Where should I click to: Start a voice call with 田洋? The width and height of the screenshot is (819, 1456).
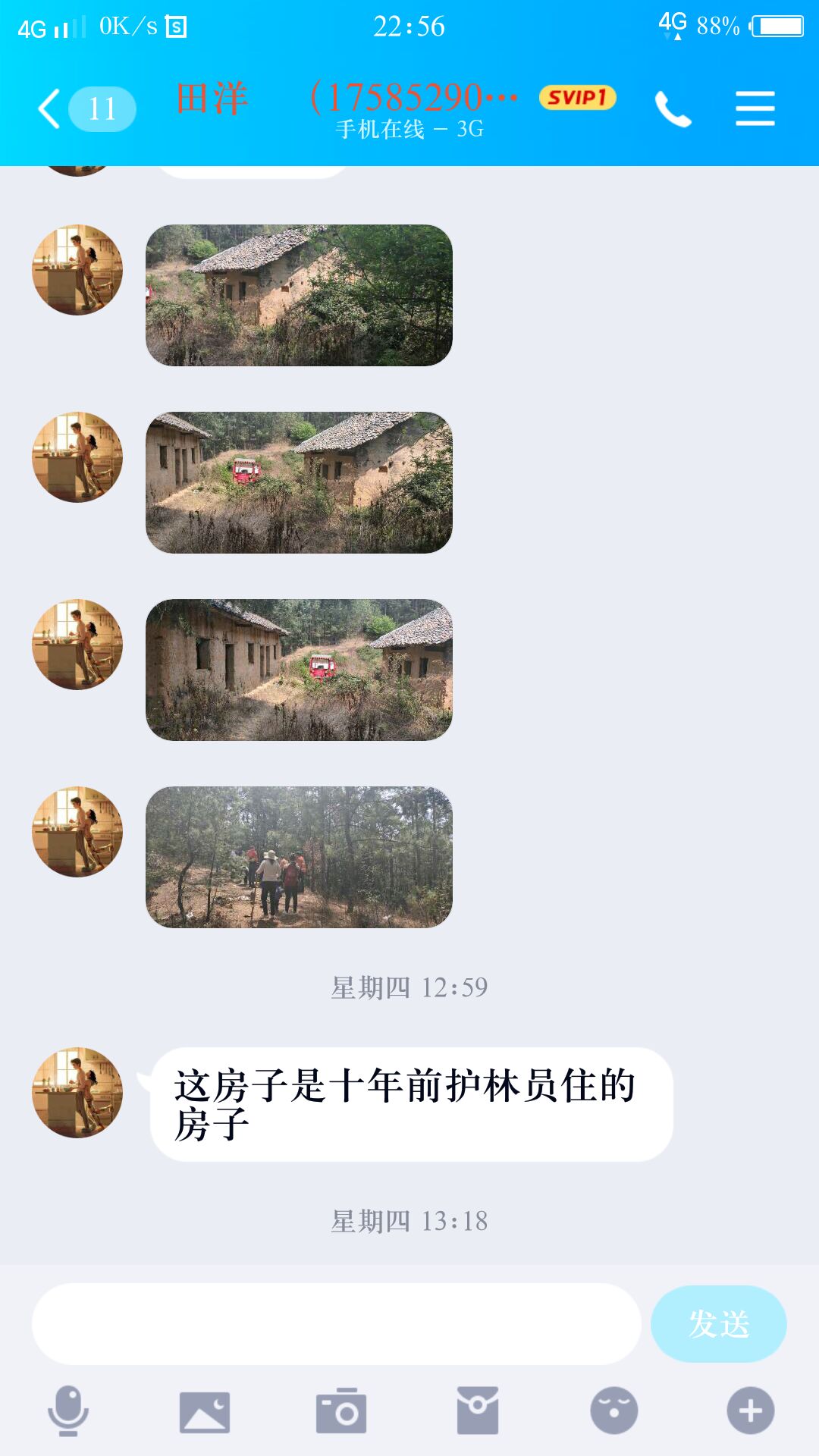click(673, 109)
